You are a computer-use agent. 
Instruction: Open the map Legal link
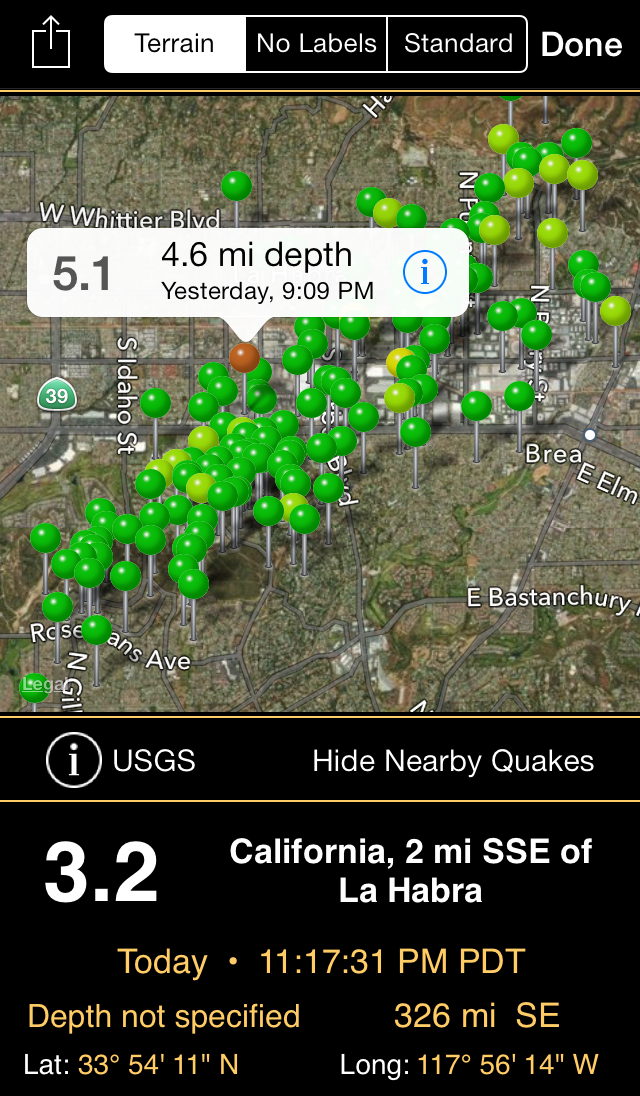pyautogui.click(x=41, y=684)
